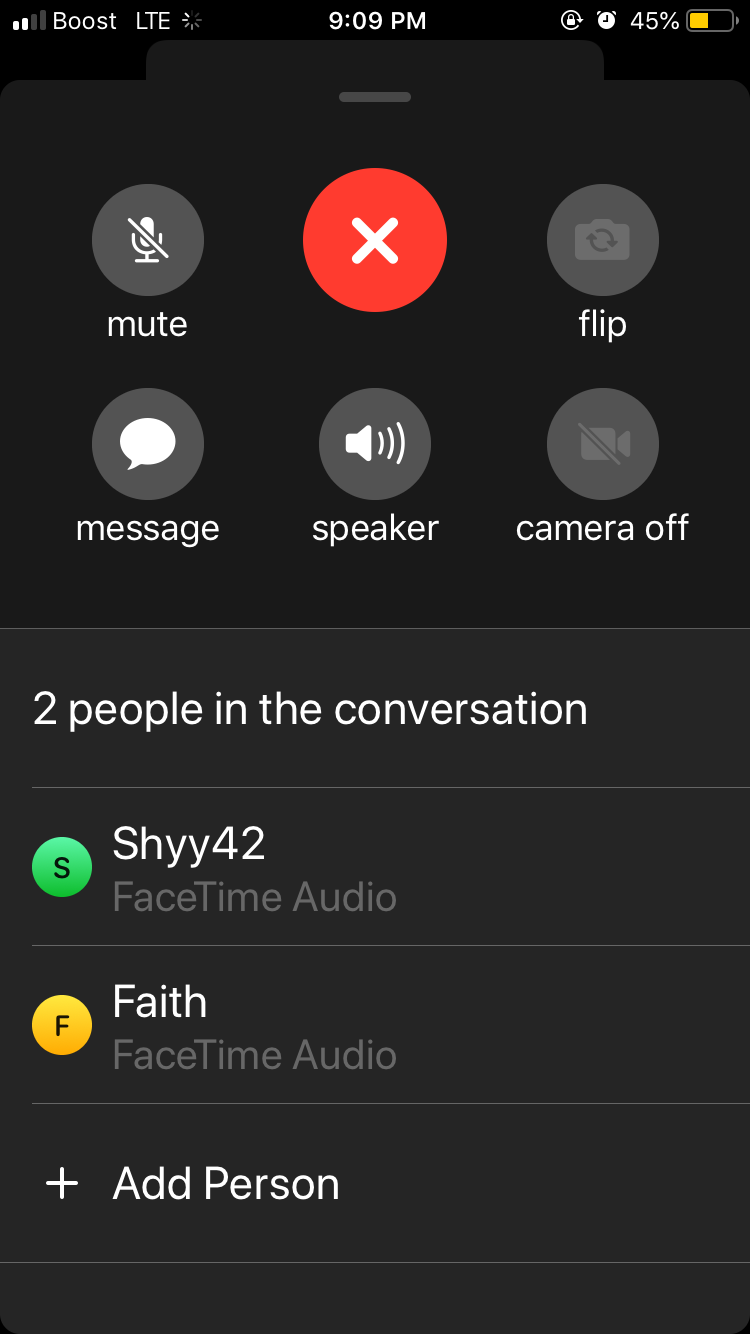Viewport: 750px width, 1334px height.
Task: Add a person to the conversation
Action: 226,1184
